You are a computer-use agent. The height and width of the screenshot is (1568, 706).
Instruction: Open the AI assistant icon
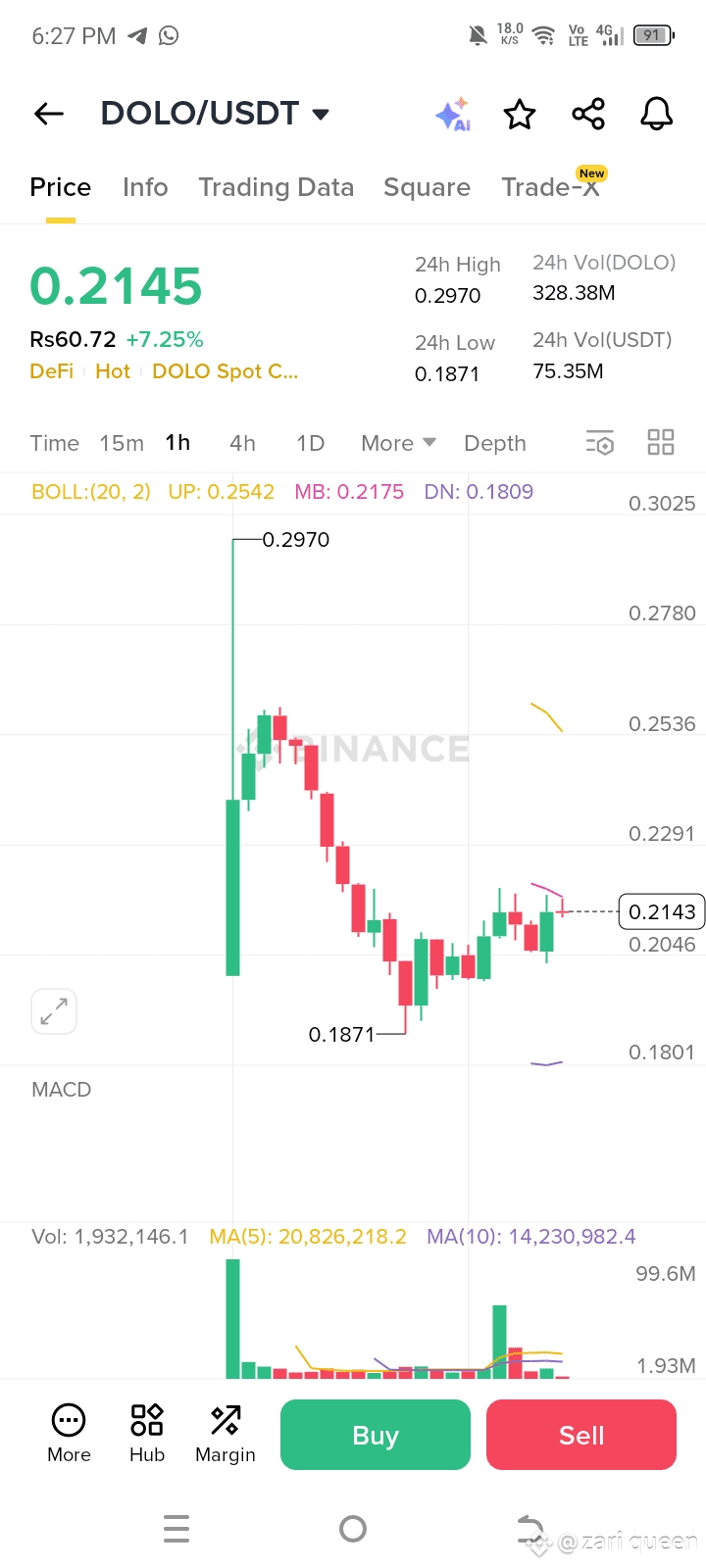[453, 115]
